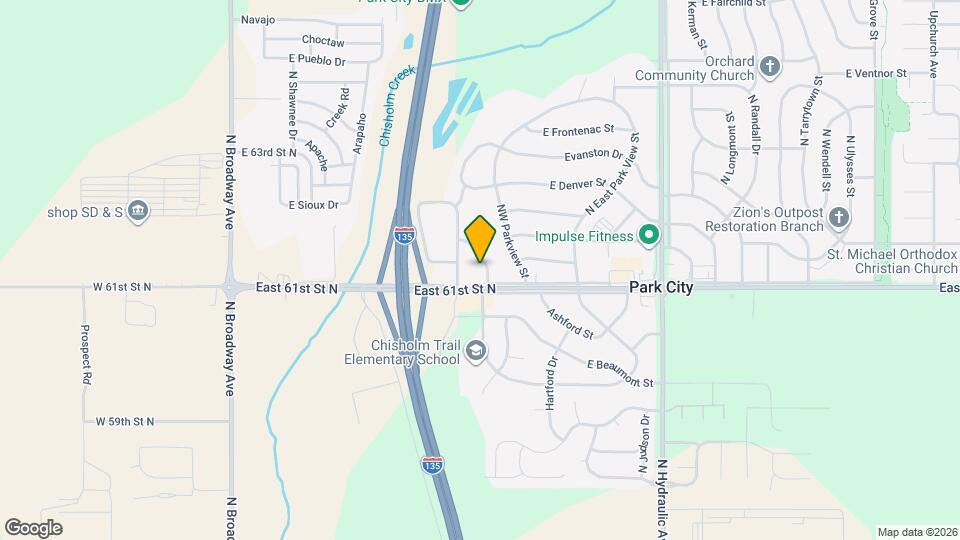Select the Impulse Fitness map pin
Screen dimensions: 960x540
point(648,236)
